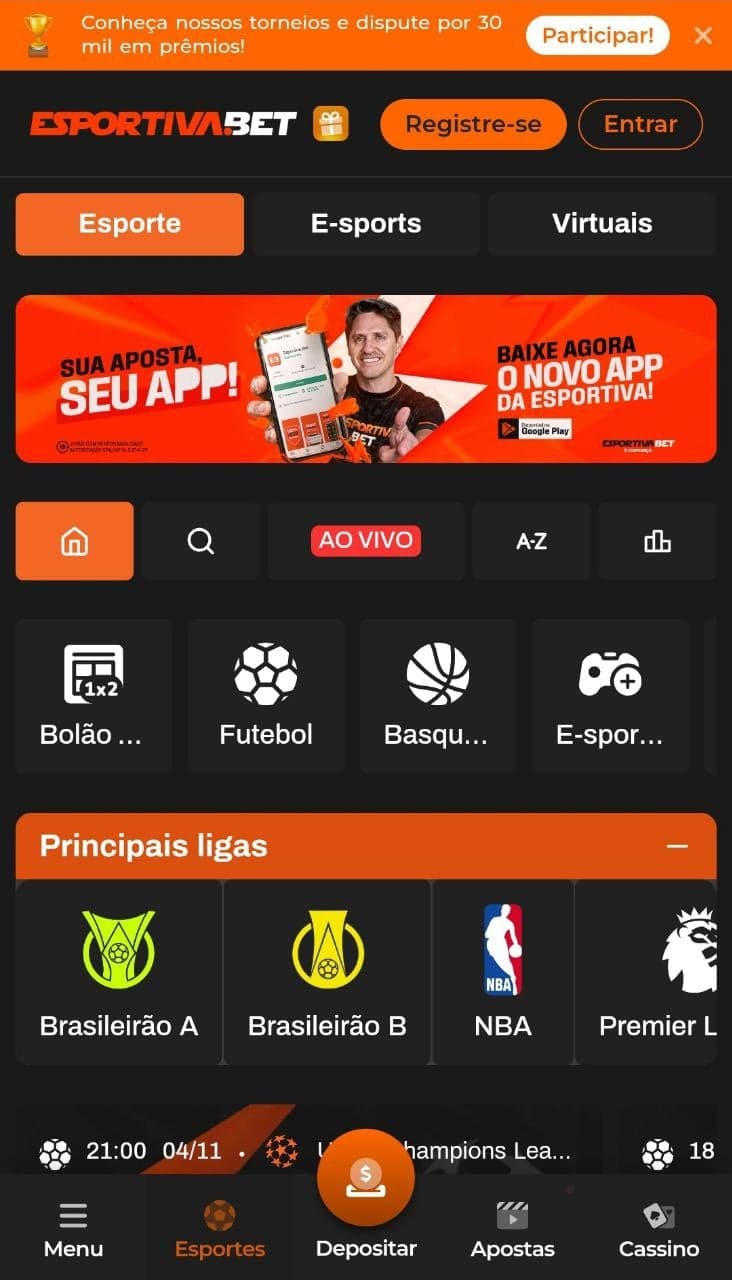Open the A-Z sports listing icon
Viewport: 732px width, 1280px height.
coord(531,541)
